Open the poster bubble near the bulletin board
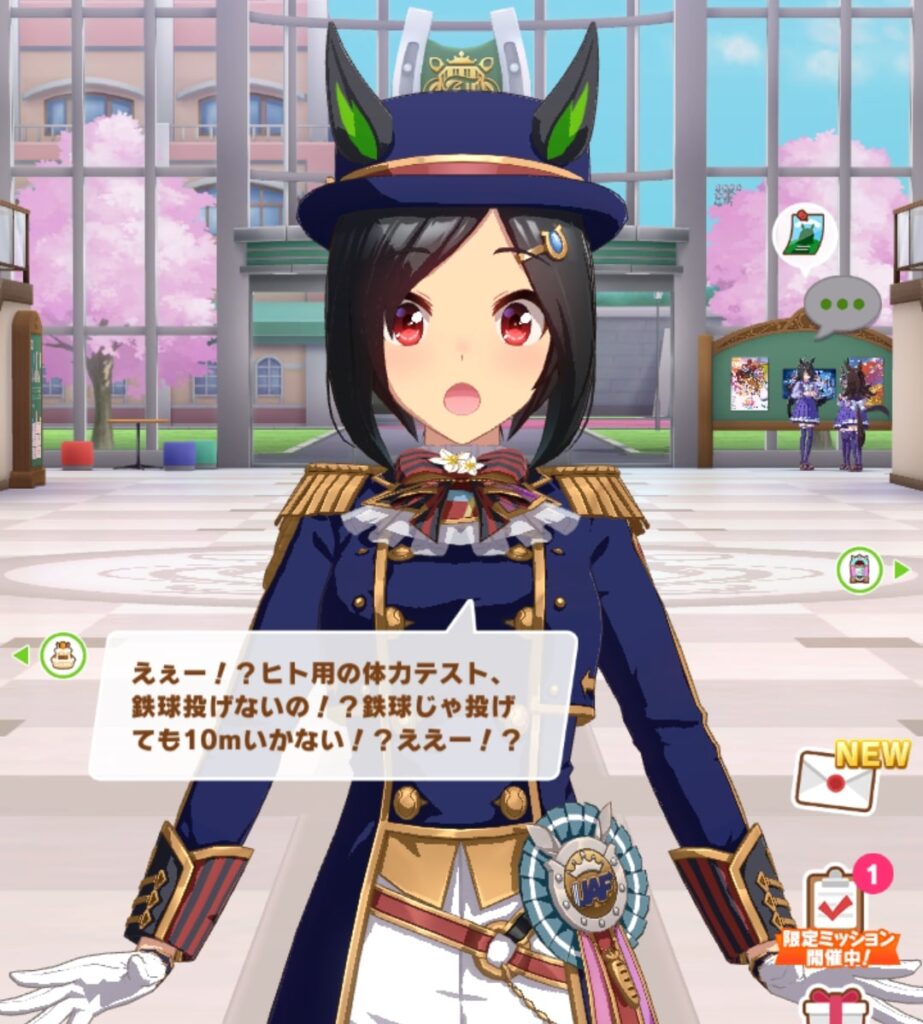Viewport: 923px width, 1024px height. (803, 236)
